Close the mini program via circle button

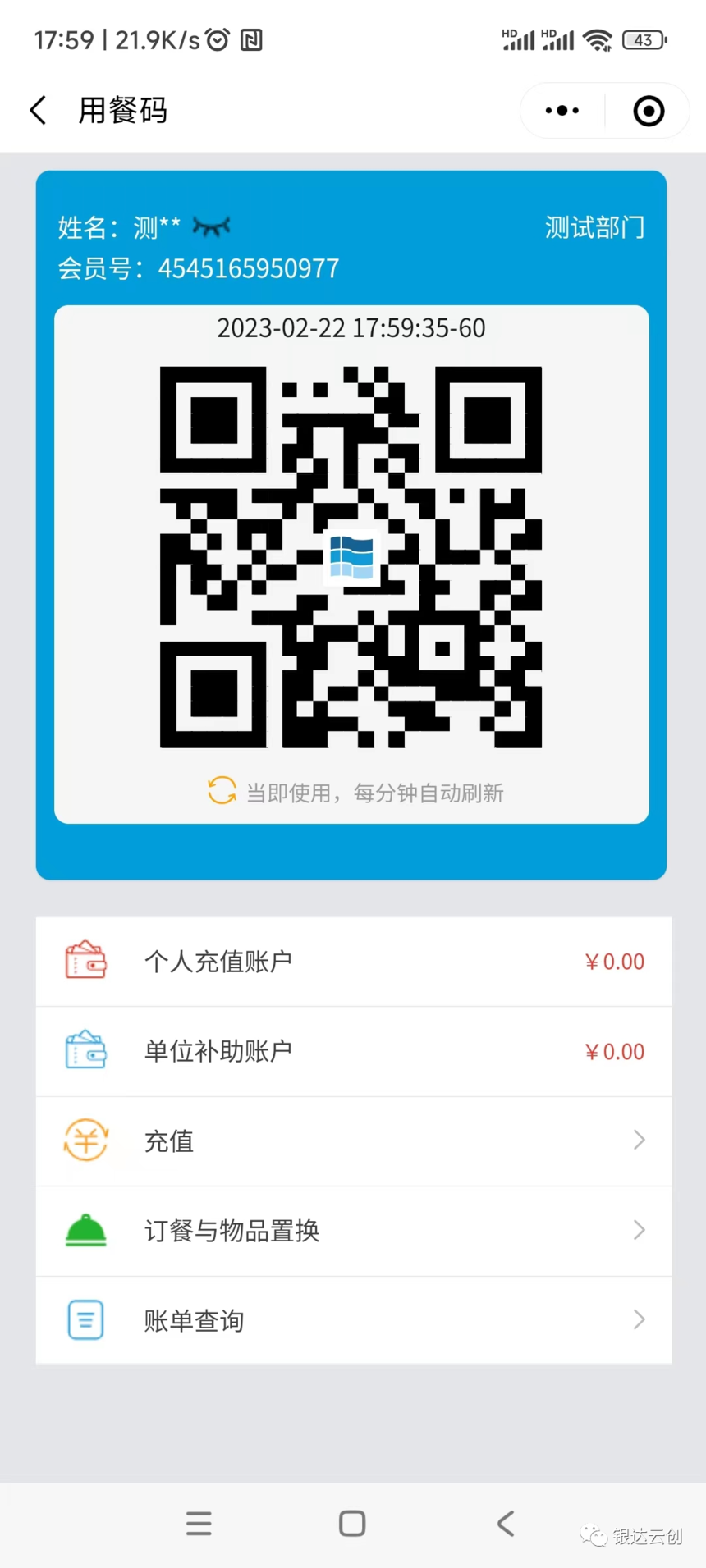coord(649,110)
